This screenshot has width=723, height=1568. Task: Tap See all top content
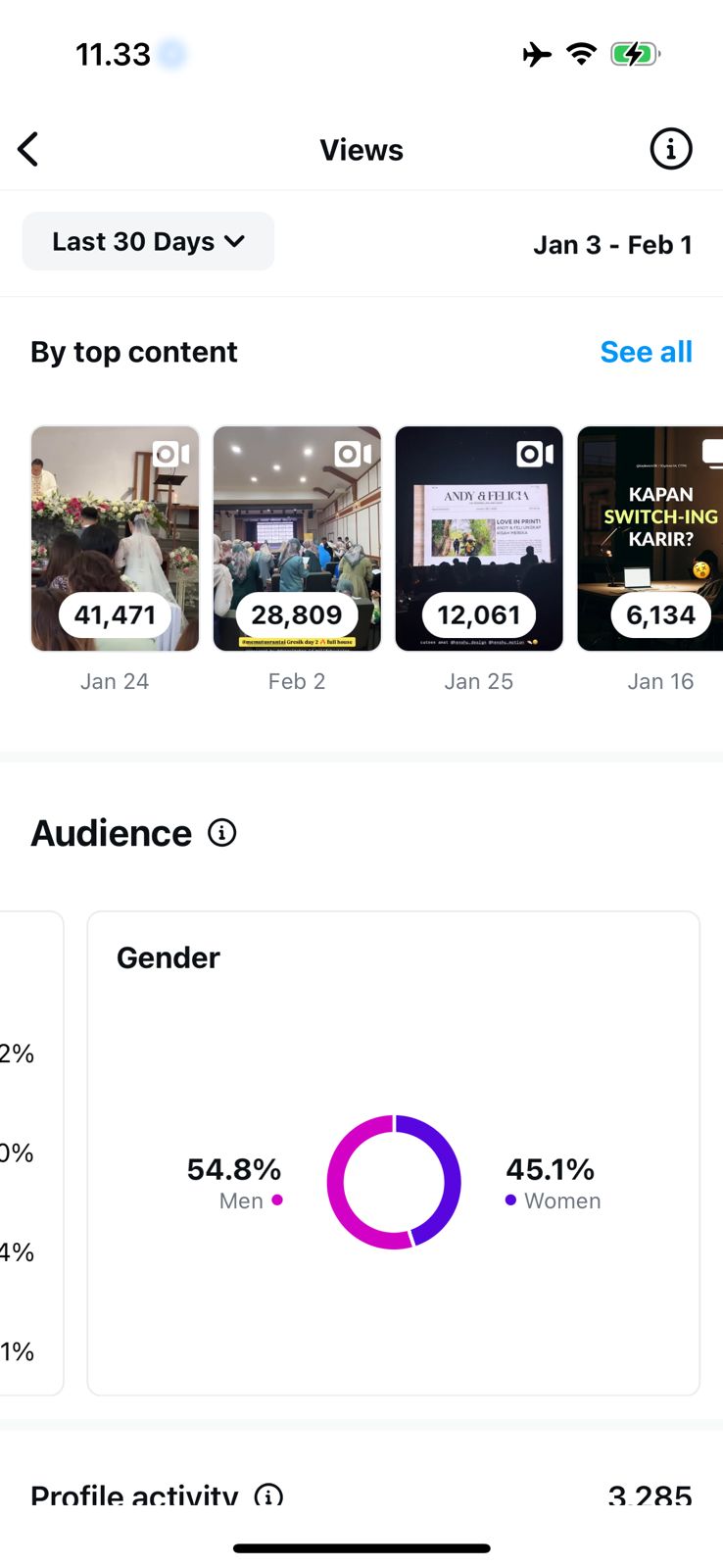tap(646, 352)
